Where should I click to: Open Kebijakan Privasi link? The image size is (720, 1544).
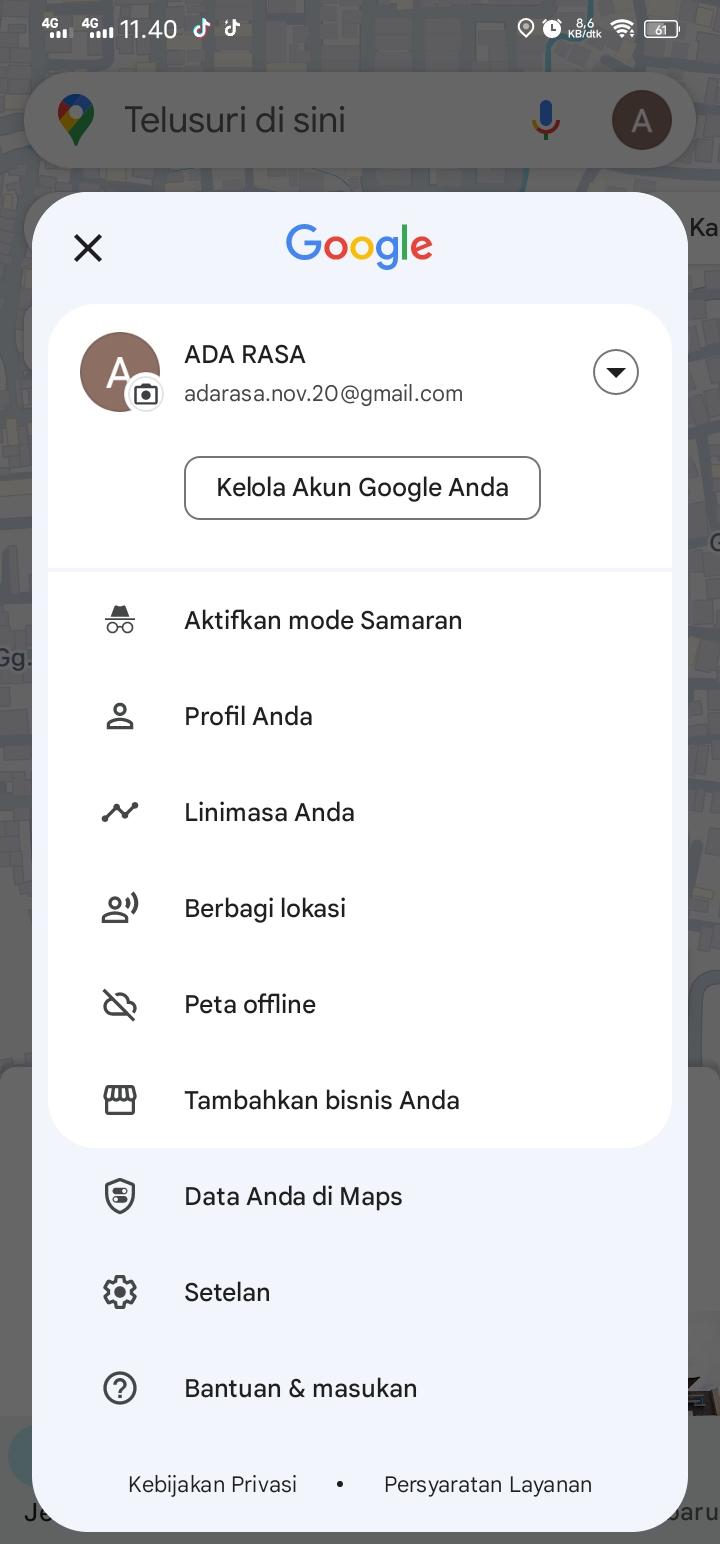point(212,1484)
